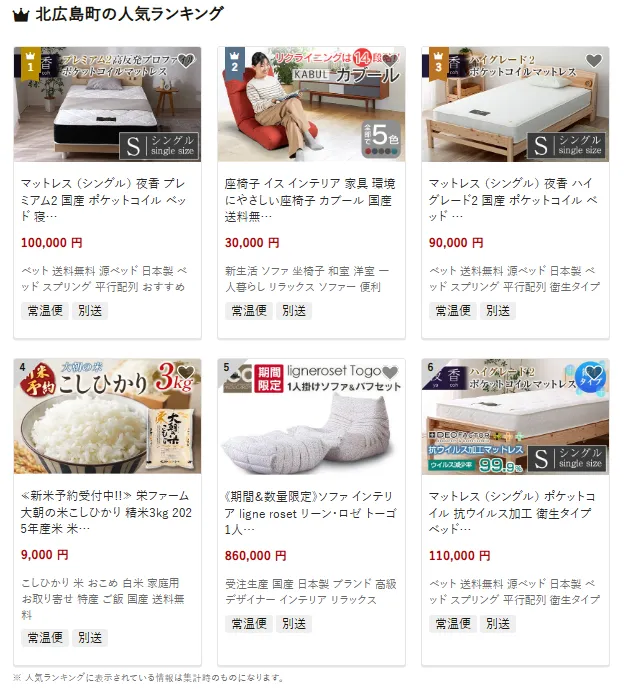Favorite the rank 1 Premium 2 mattress
This screenshot has height=691, width=634.
click(186, 60)
